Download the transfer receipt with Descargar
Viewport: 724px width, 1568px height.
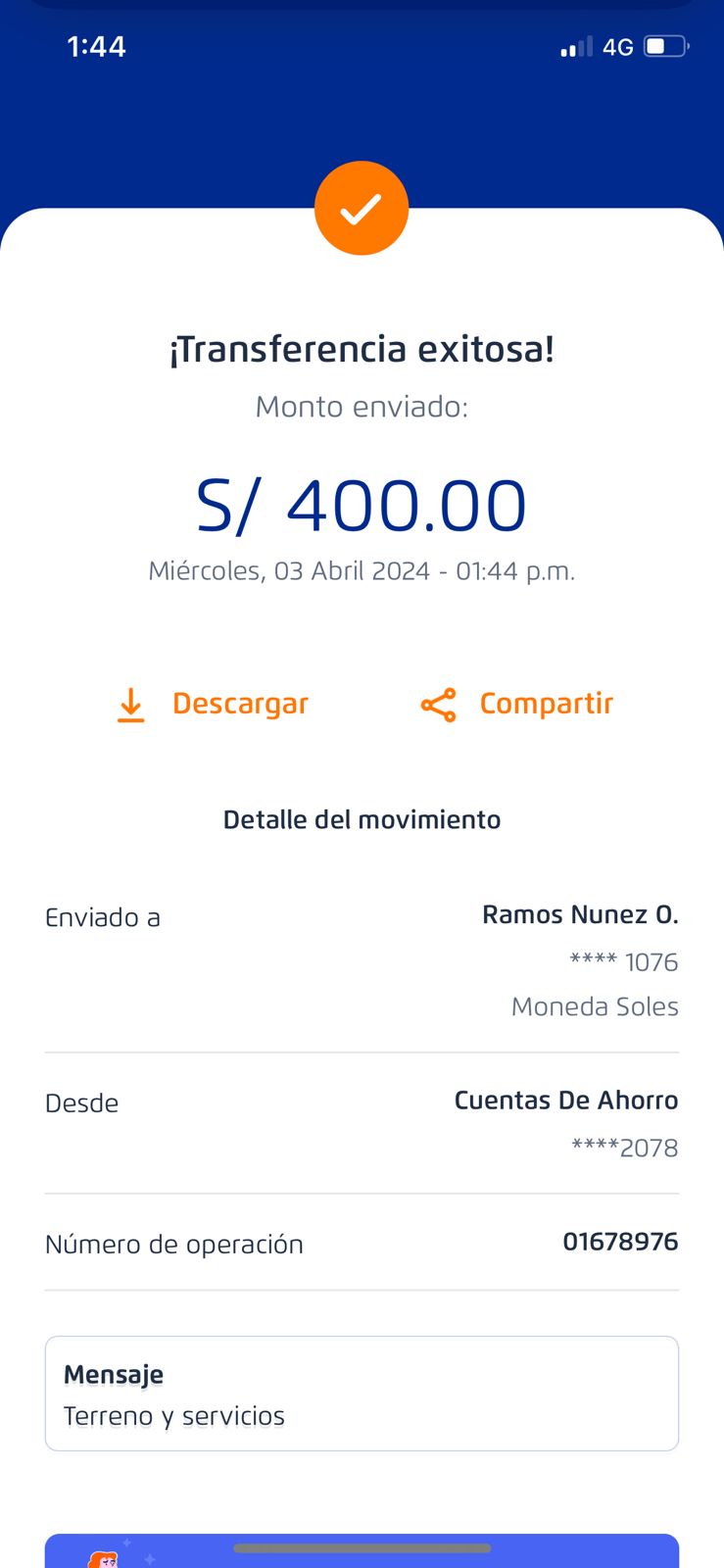point(214,704)
